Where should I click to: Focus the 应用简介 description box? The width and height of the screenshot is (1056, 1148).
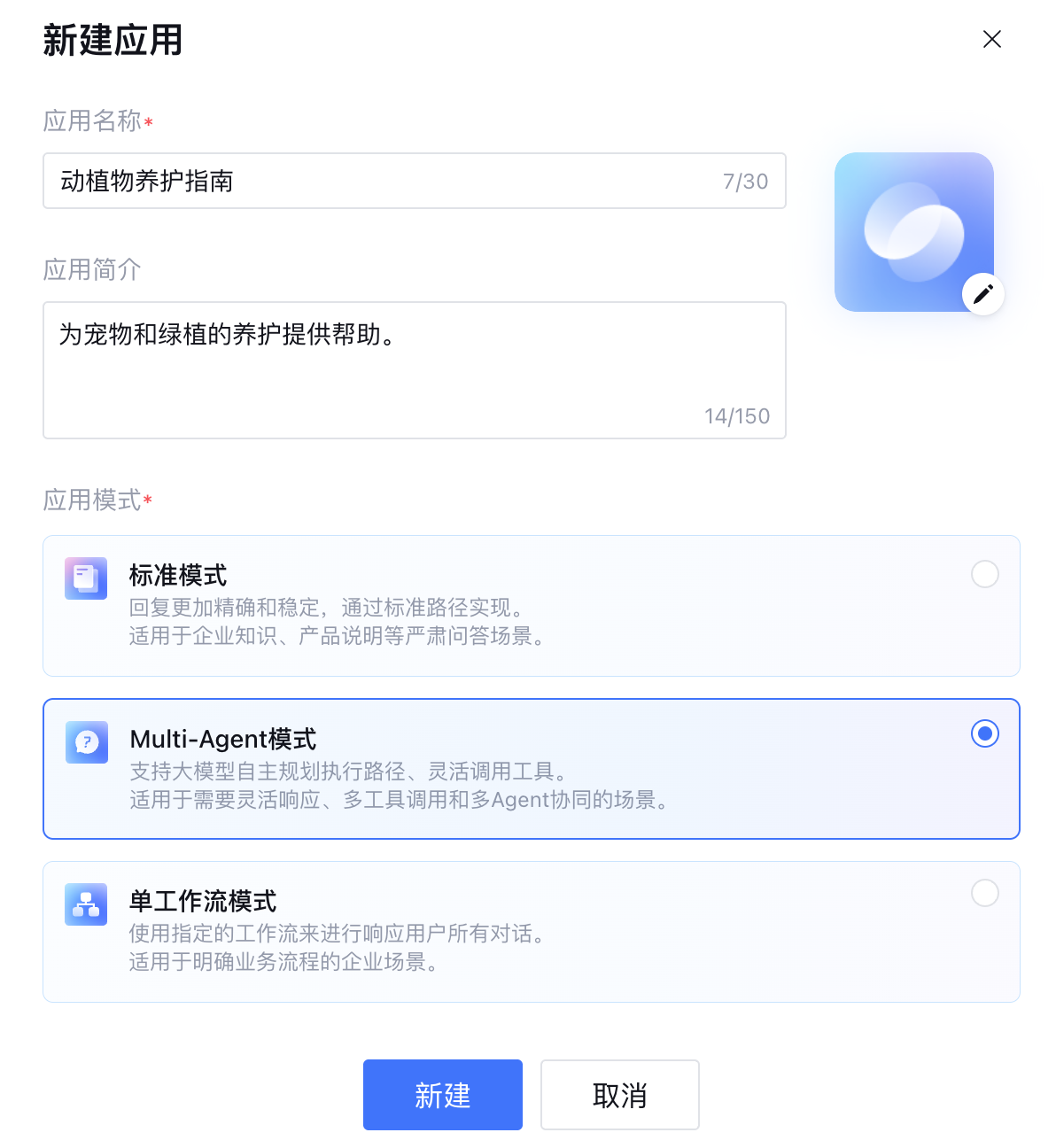pos(414,369)
